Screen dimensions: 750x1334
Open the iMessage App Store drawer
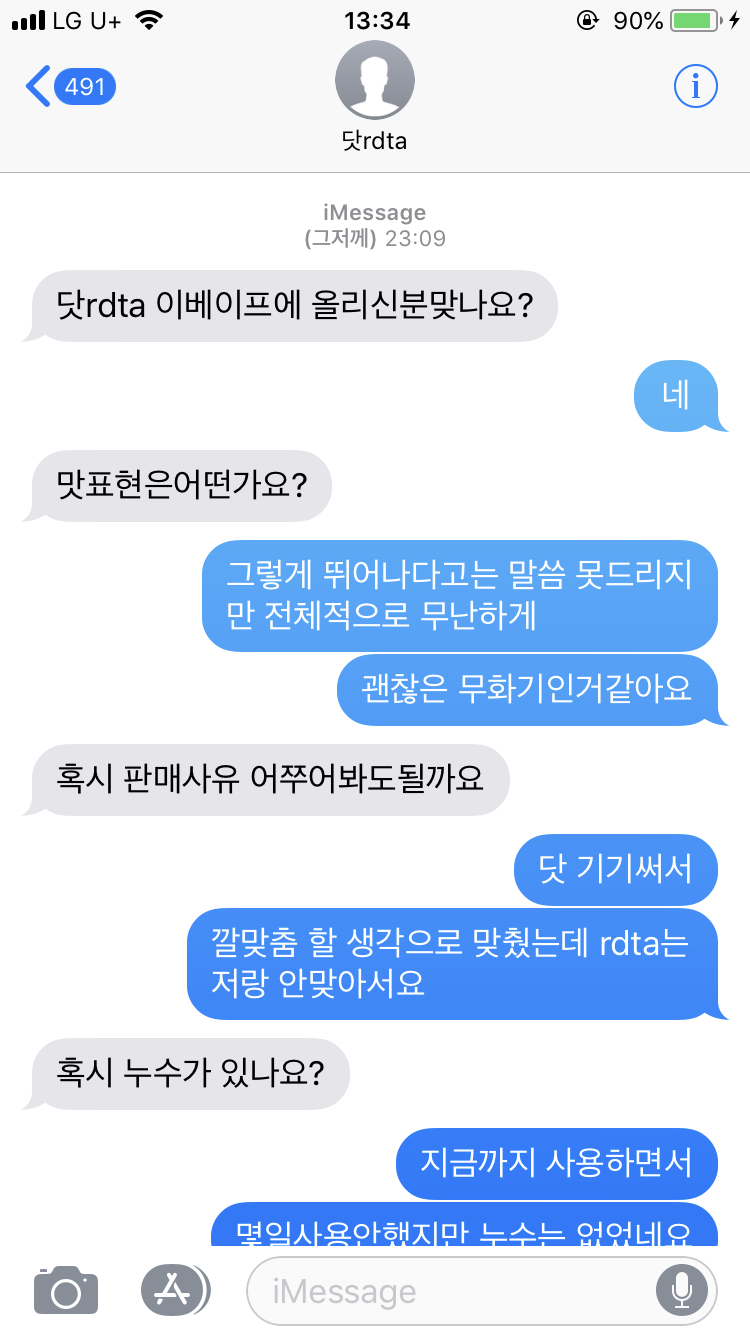point(174,1290)
